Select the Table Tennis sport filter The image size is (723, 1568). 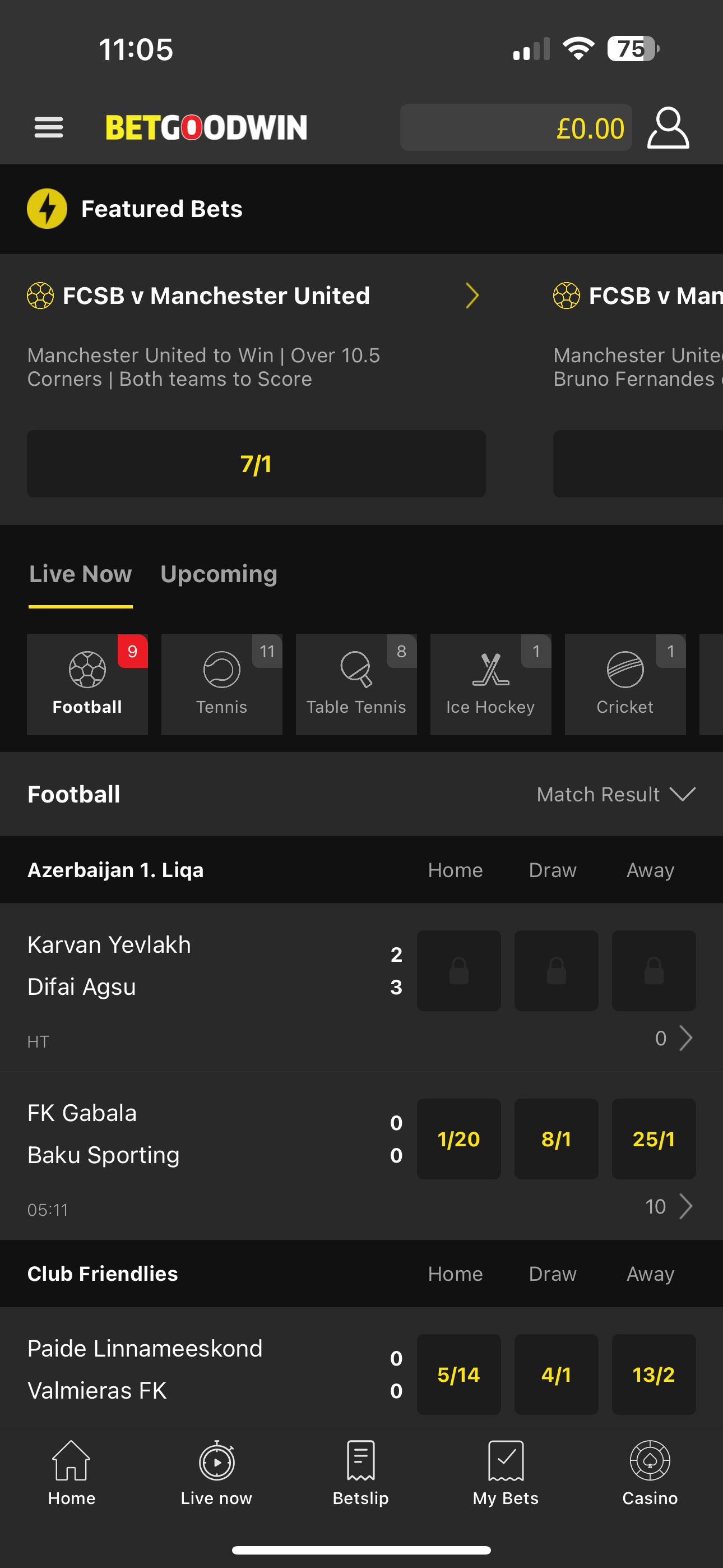click(356, 684)
